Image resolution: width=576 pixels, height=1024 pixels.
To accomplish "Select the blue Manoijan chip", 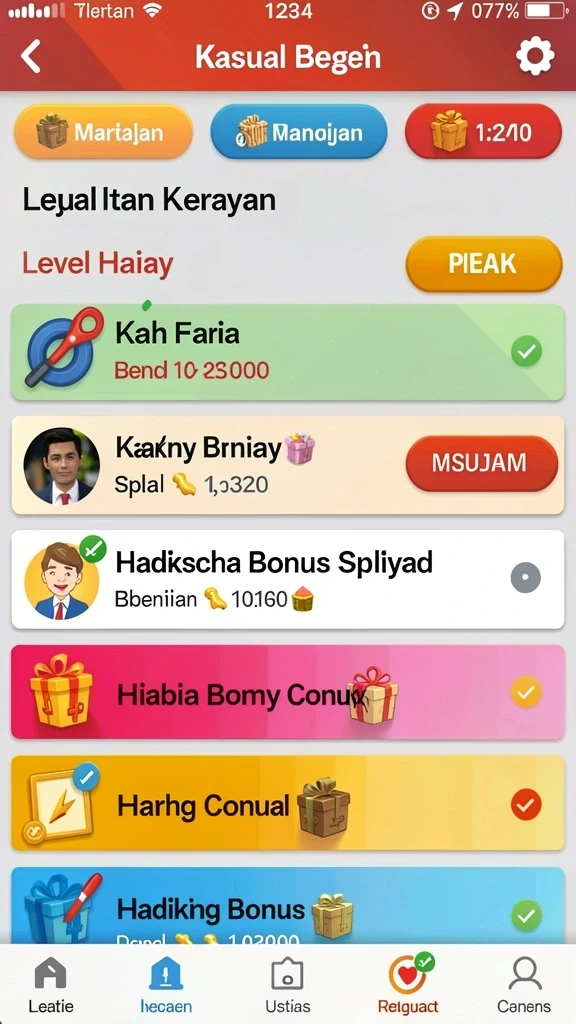I will (298, 132).
